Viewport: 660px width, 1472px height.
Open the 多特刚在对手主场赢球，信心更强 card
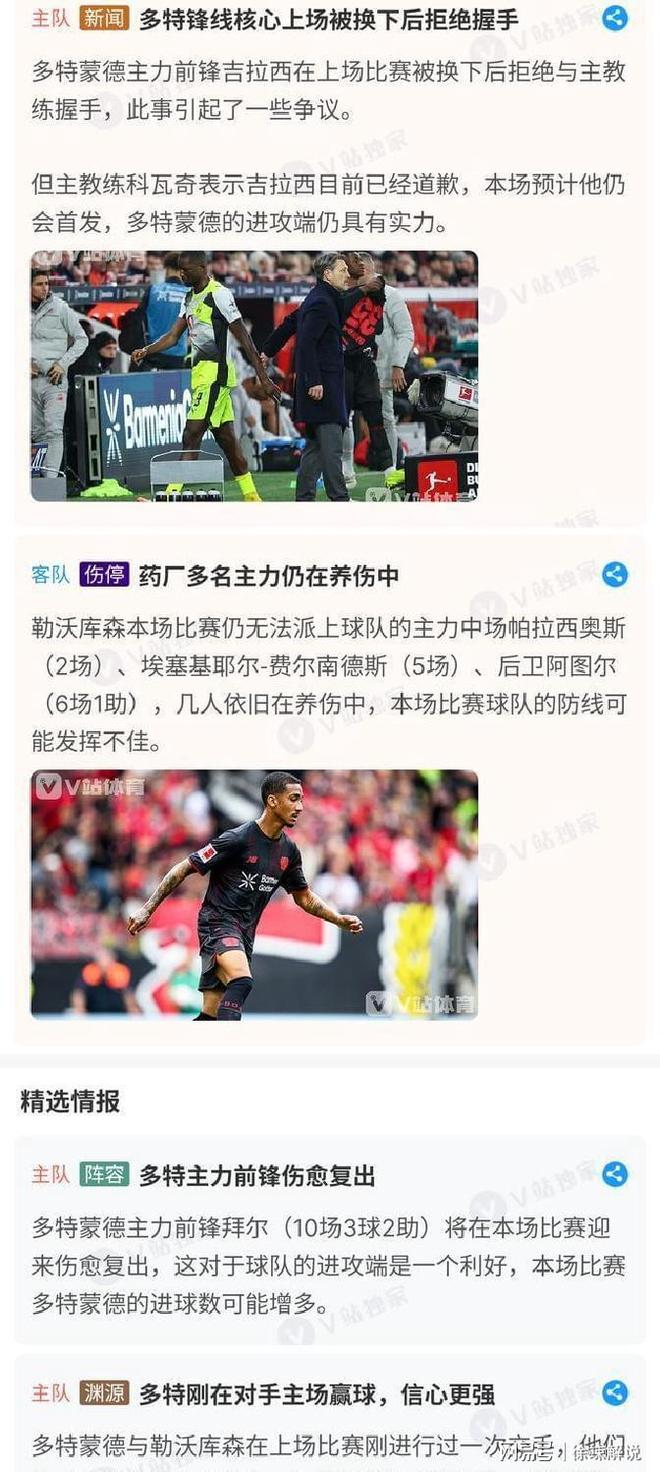coord(317,1394)
